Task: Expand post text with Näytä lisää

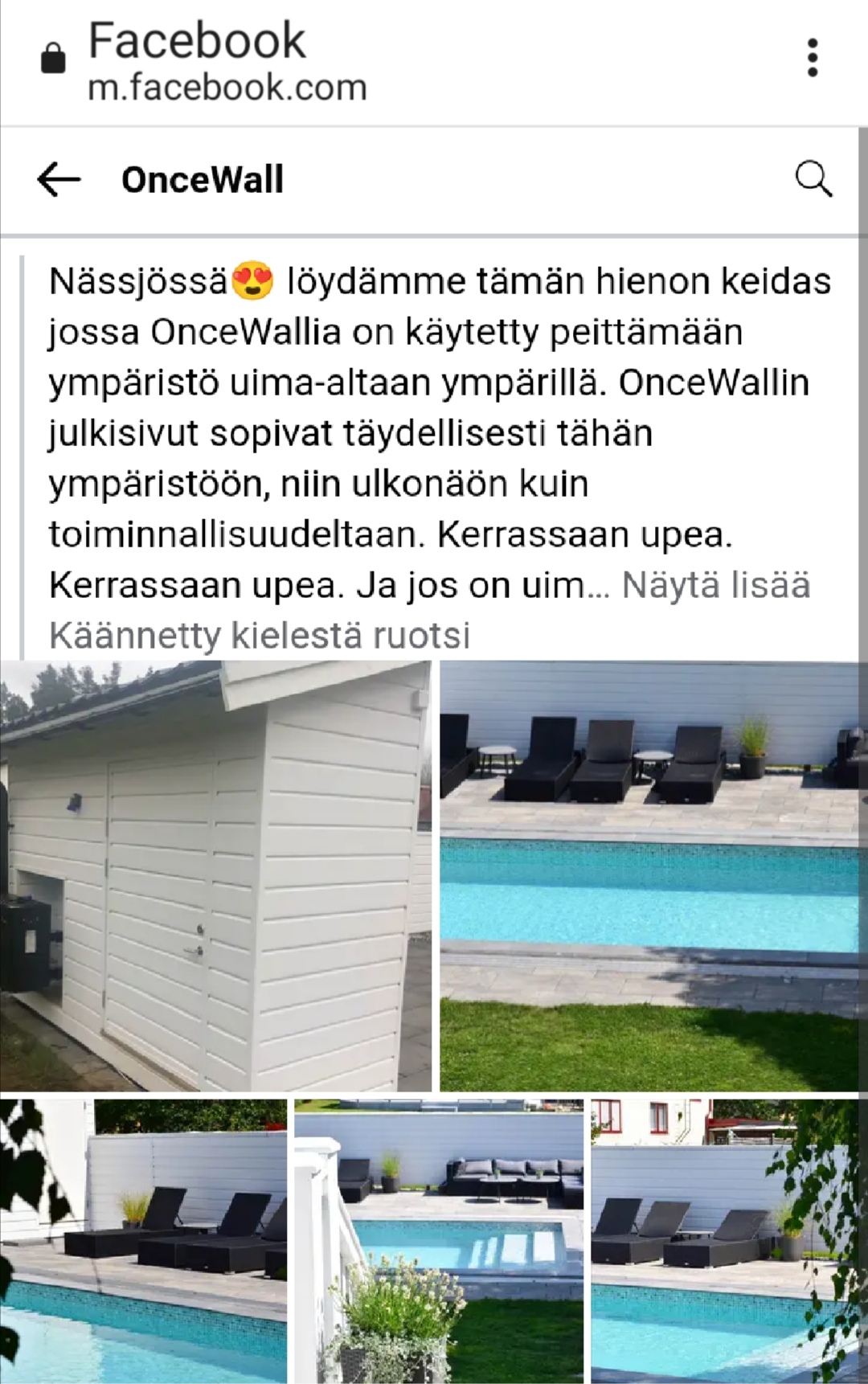Action: pyautogui.click(x=716, y=585)
